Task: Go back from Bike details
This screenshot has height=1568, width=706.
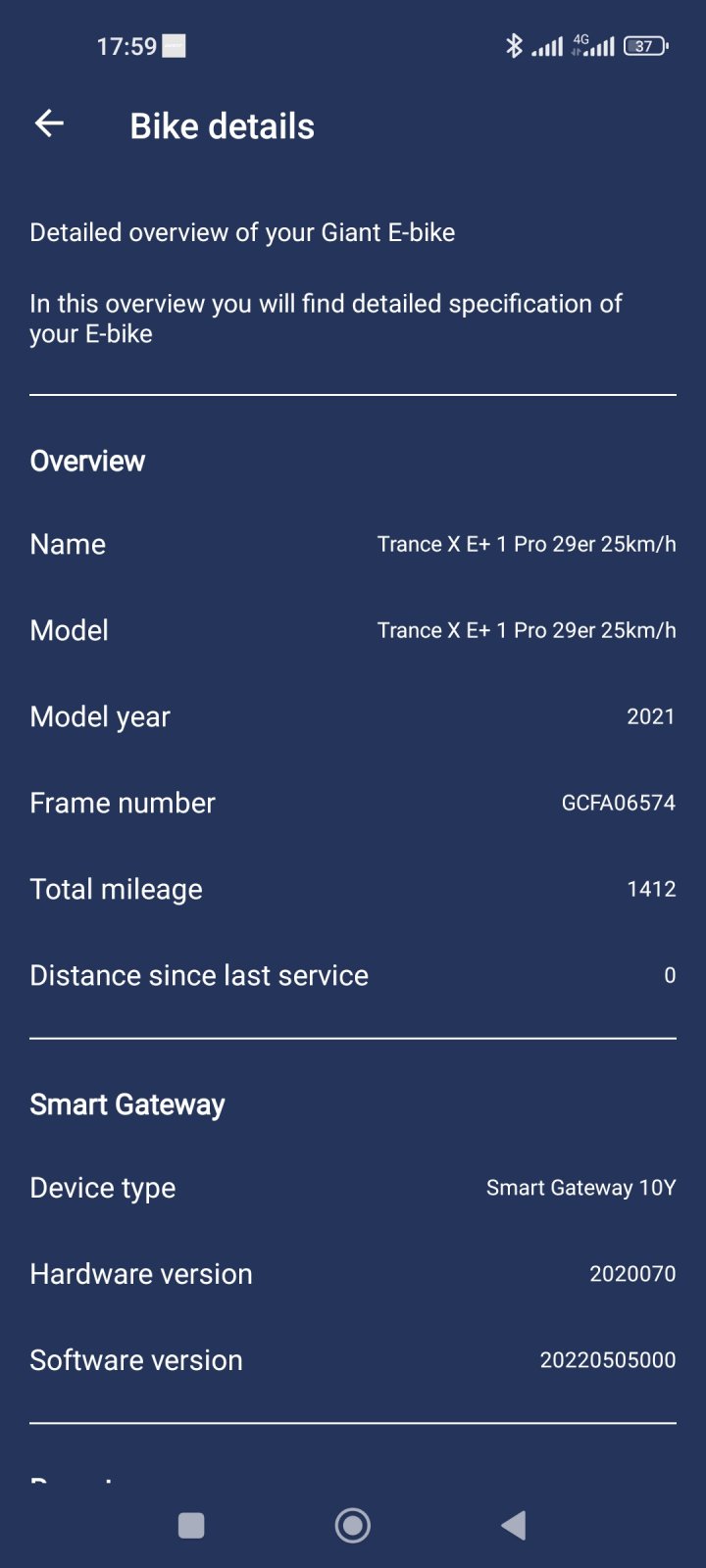Action: coord(49,123)
